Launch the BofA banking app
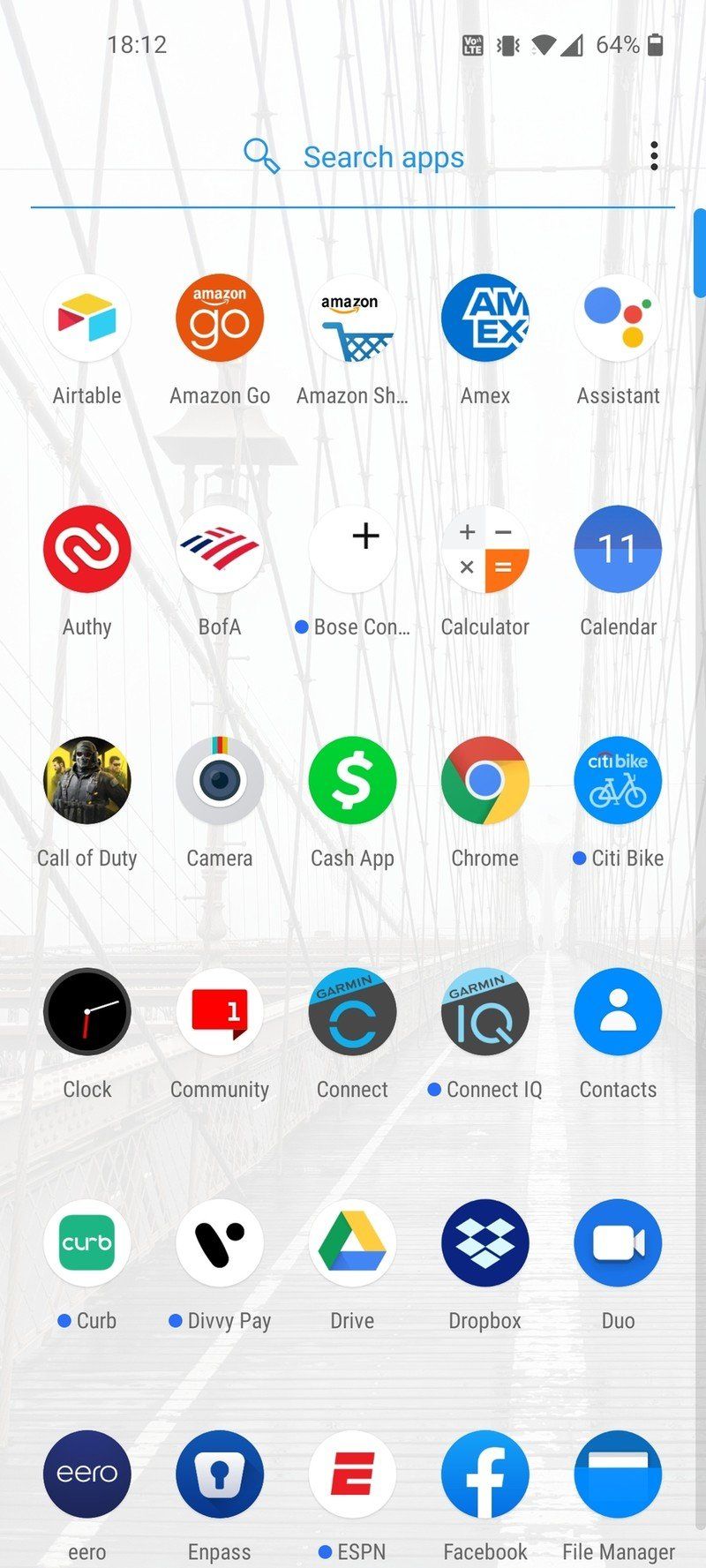Image resolution: width=706 pixels, height=1568 pixels. coord(220,550)
